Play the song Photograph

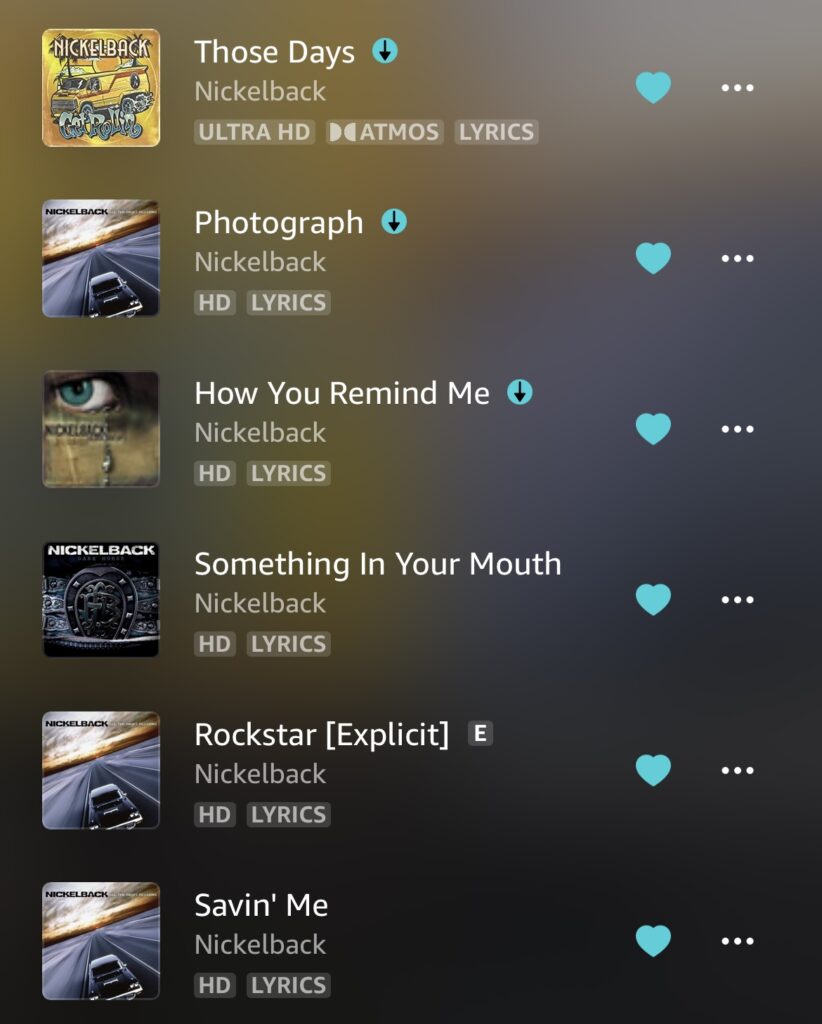click(x=278, y=223)
